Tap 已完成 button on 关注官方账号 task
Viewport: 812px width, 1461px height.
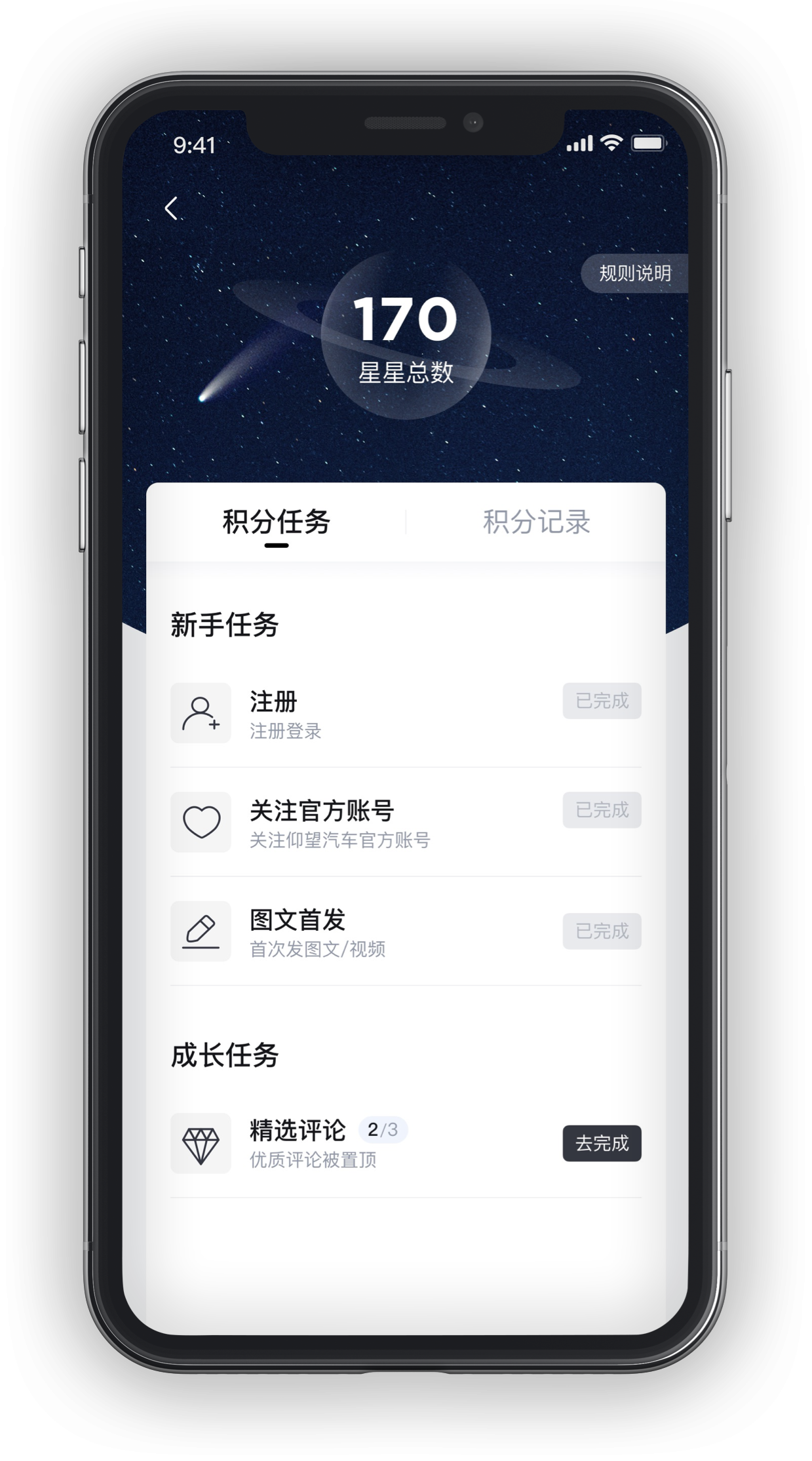pyautogui.click(x=601, y=810)
